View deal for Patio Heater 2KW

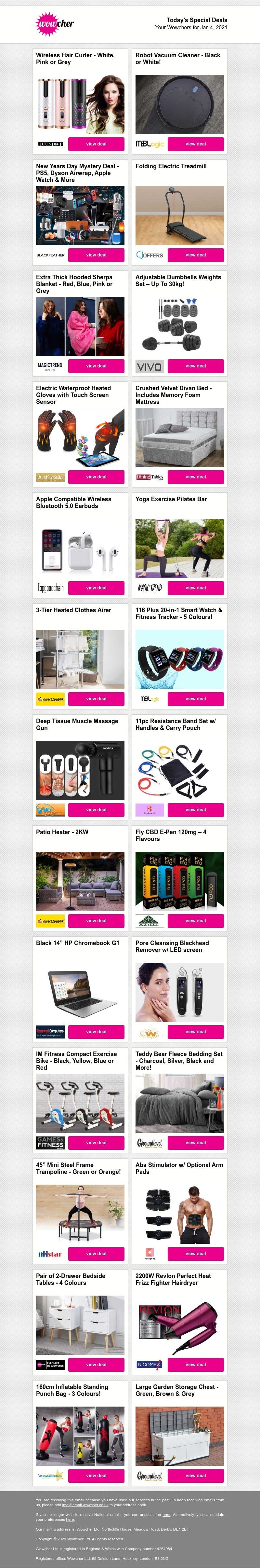[x=96, y=921]
